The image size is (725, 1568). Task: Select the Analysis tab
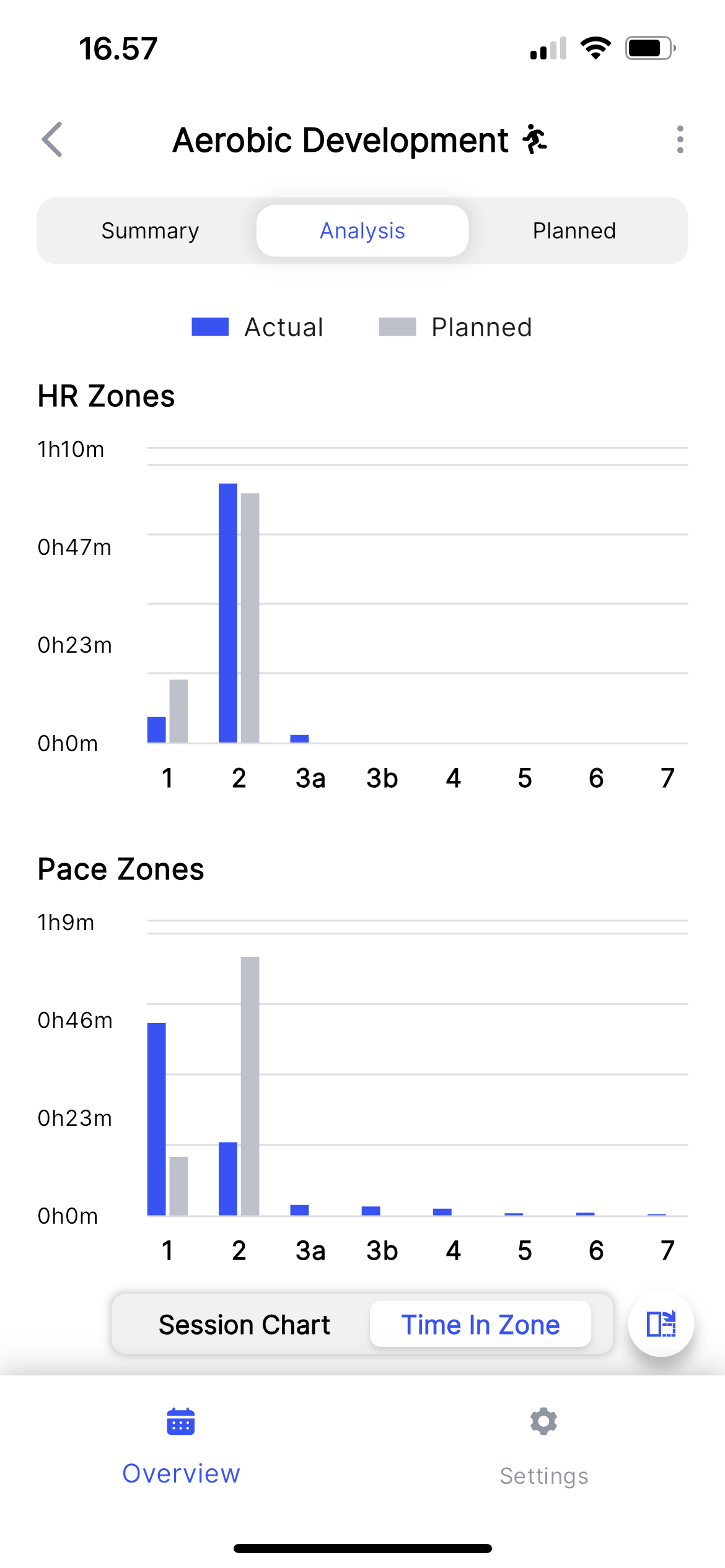[x=362, y=230]
